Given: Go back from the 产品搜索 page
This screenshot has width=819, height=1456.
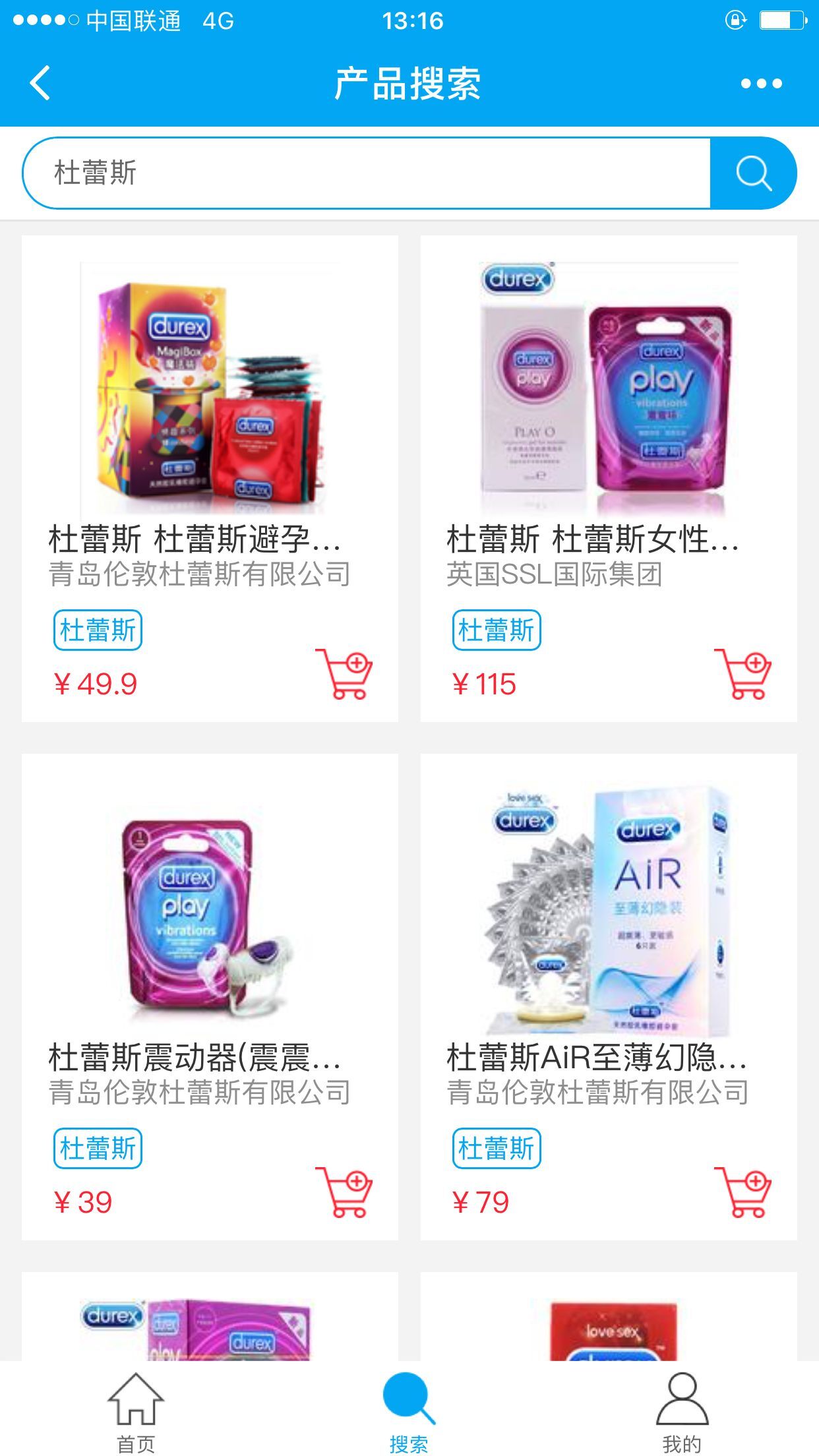Looking at the screenshot, I should tap(40, 83).
